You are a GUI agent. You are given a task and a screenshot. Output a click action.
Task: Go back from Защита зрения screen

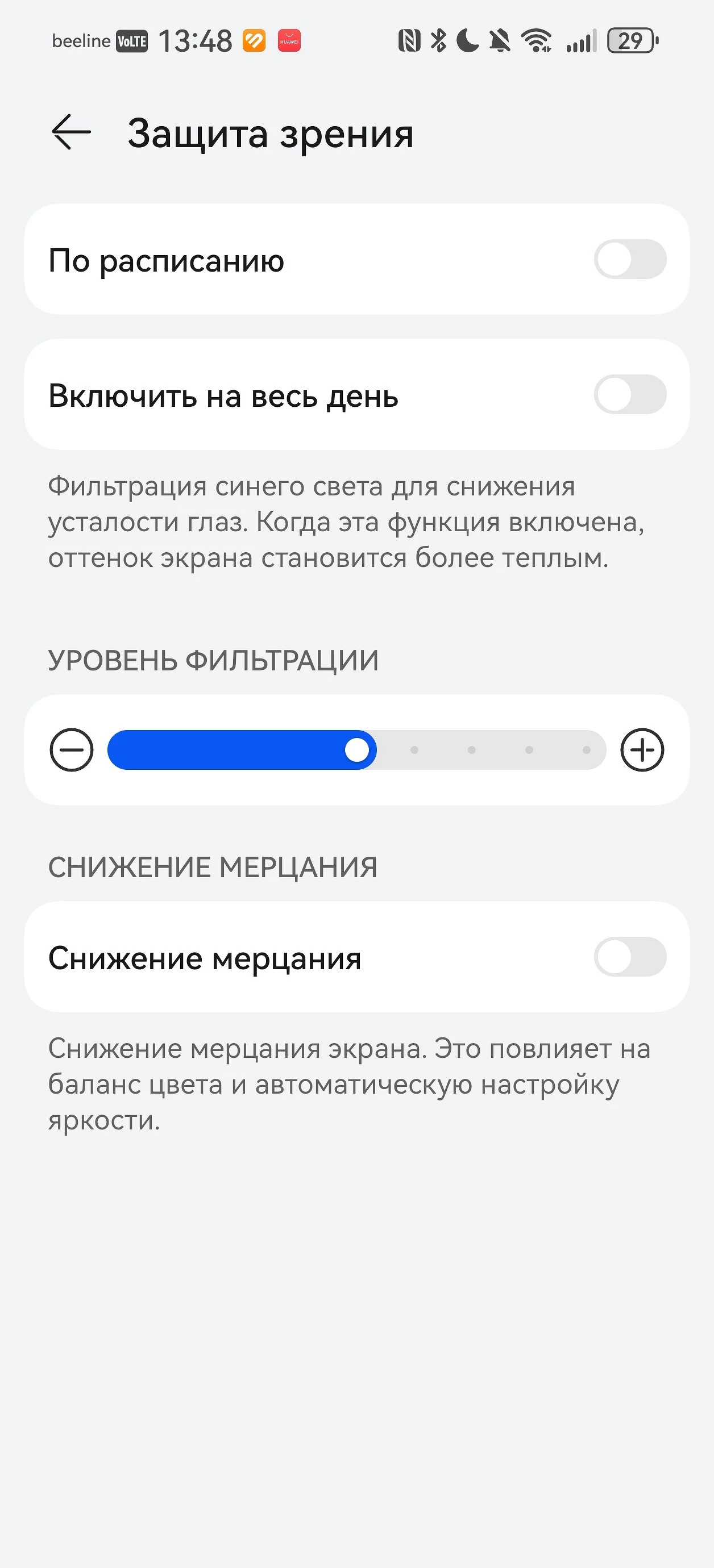tap(71, 132)
